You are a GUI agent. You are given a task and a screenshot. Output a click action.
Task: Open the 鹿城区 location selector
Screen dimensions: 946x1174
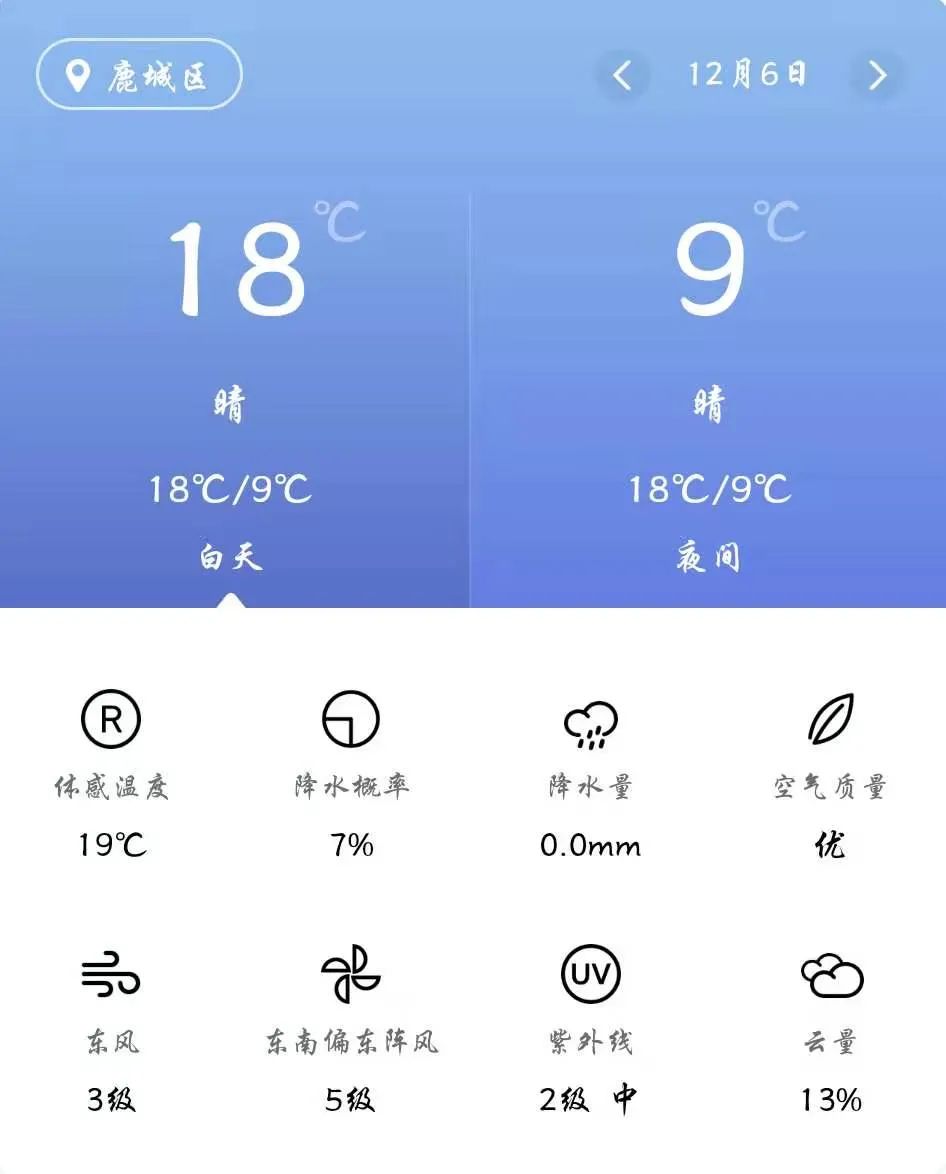point(139,75)
